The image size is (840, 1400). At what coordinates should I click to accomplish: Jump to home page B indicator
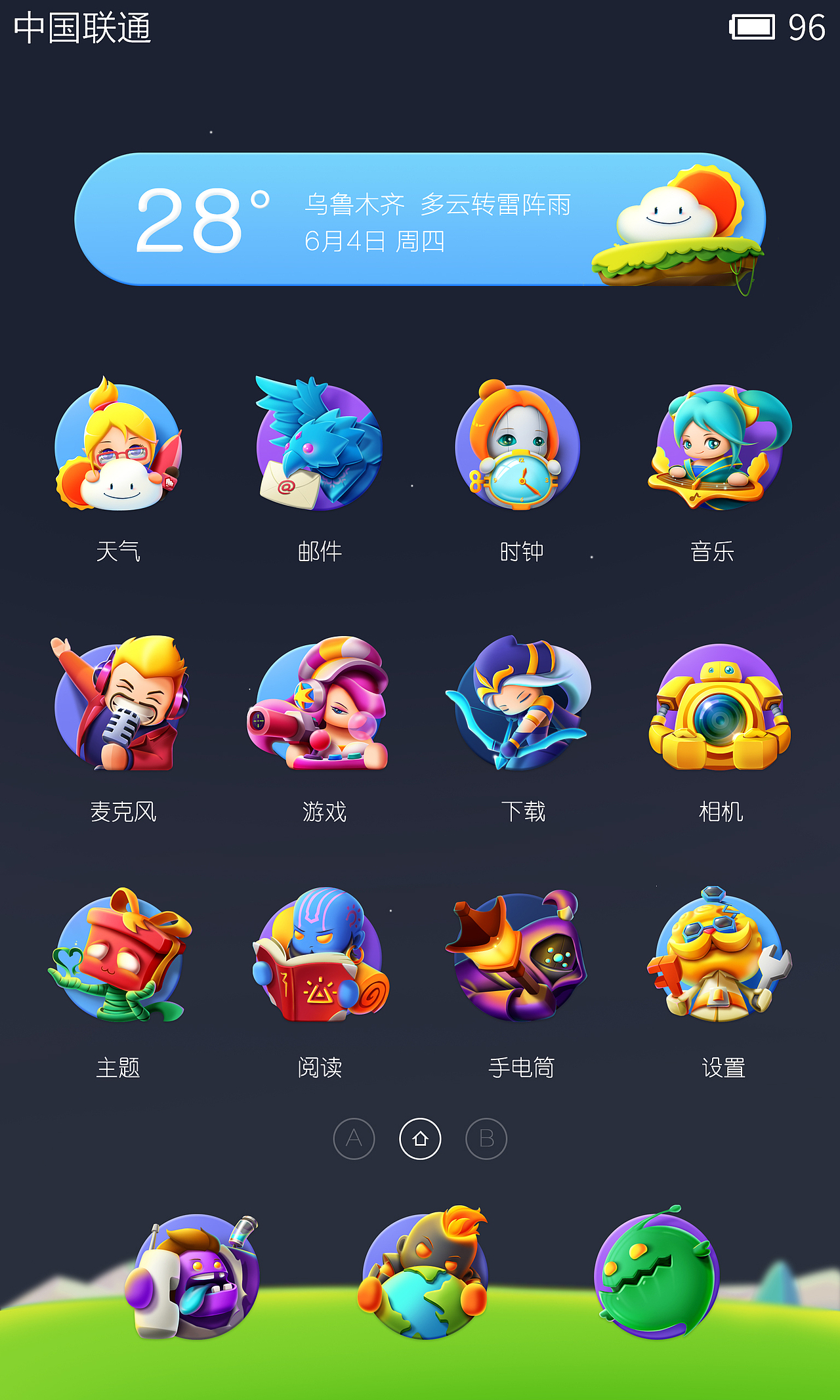(x=486, y=1139)
